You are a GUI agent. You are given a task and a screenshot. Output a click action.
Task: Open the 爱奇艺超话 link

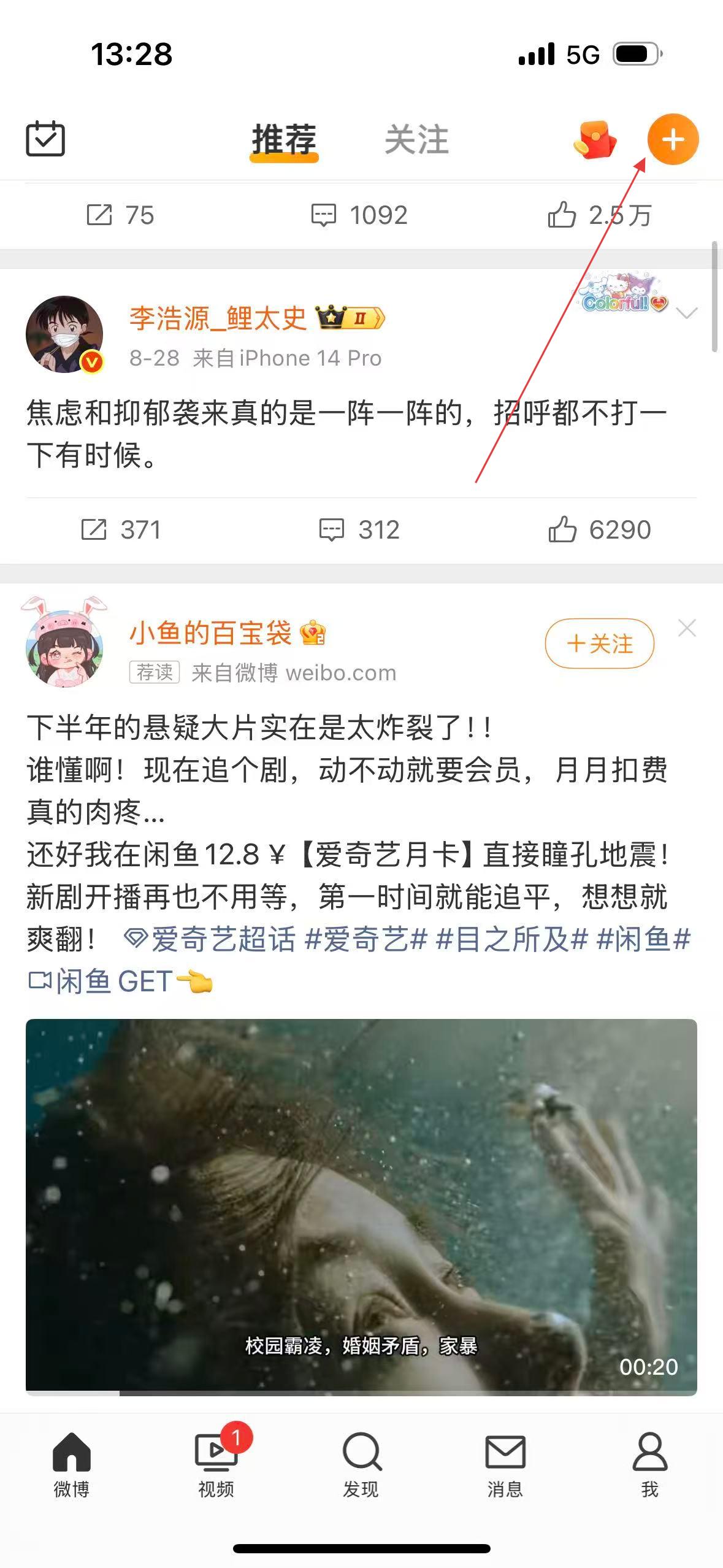(210, 939)
